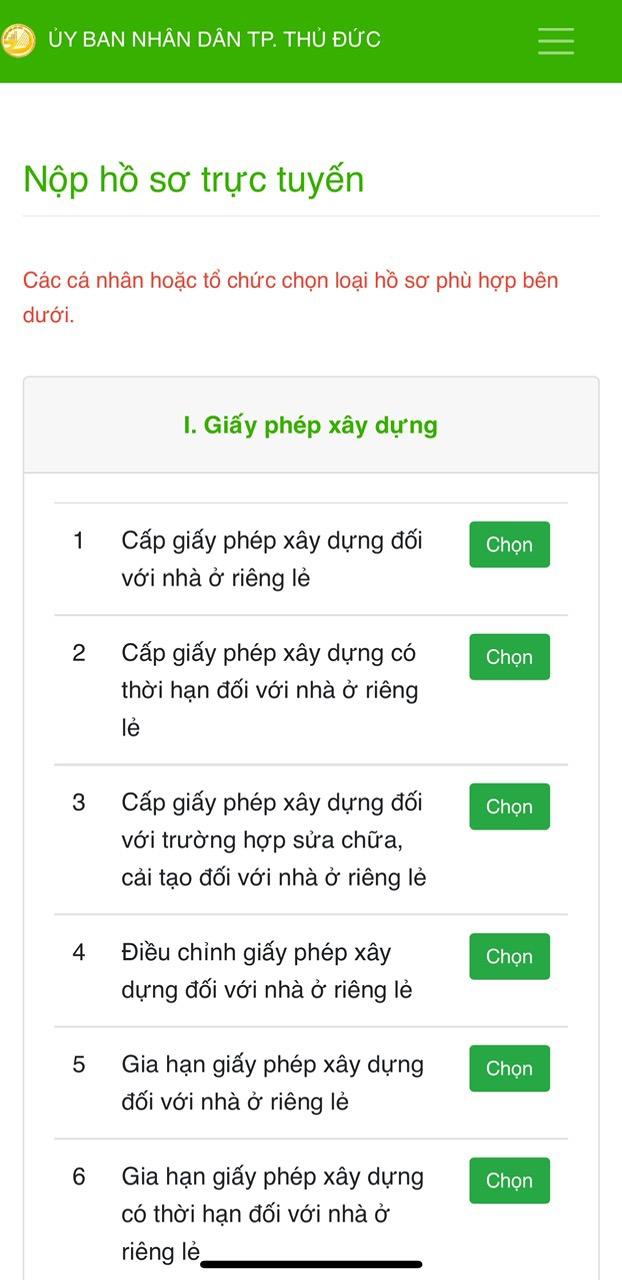Screen dimensions: 622x1280
Task: Choose item 5 "Gia hạn giấy phép xây dựng"
Action: pos(509,1069)
